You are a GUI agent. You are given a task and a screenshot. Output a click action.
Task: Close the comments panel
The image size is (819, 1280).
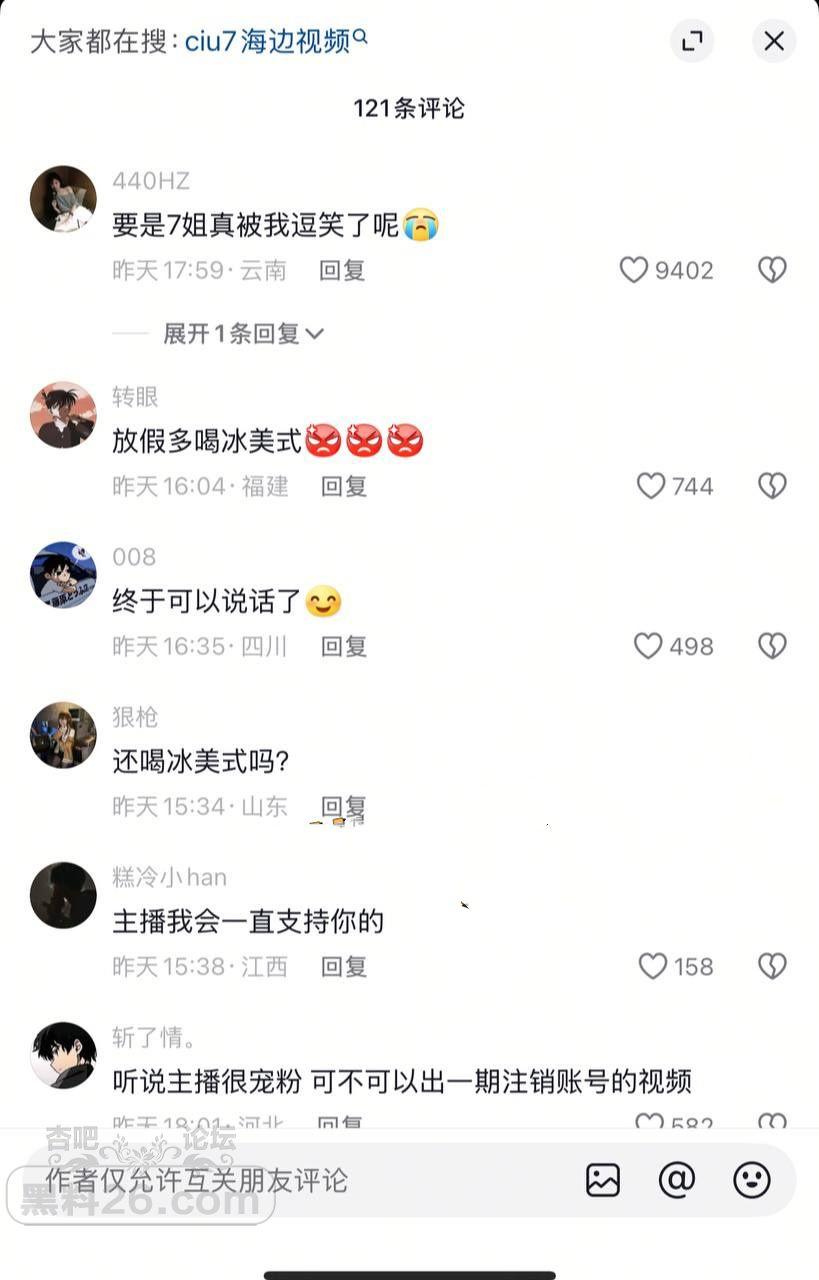click(x=773, y=41)
